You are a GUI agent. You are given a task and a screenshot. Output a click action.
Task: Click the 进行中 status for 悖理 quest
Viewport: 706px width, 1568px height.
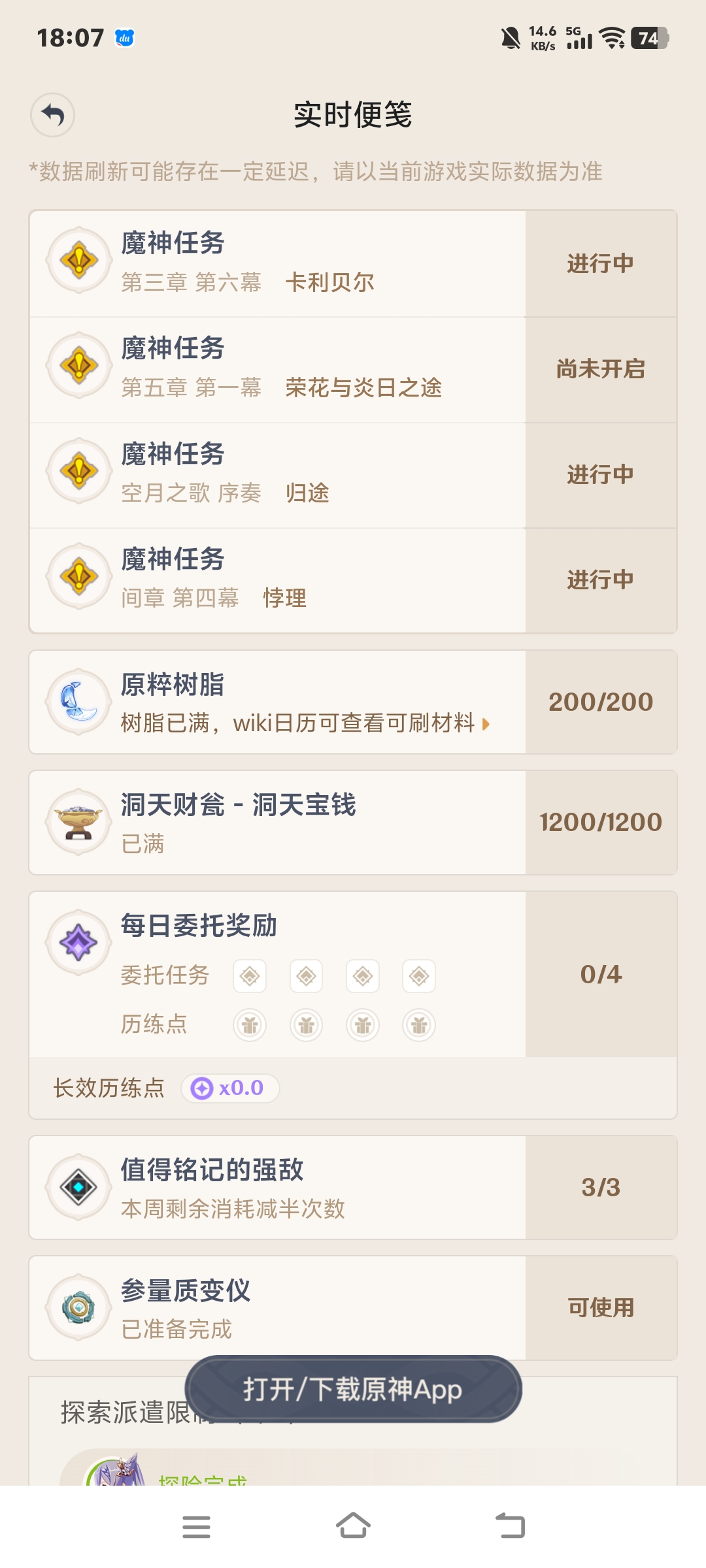coord(601,579)
